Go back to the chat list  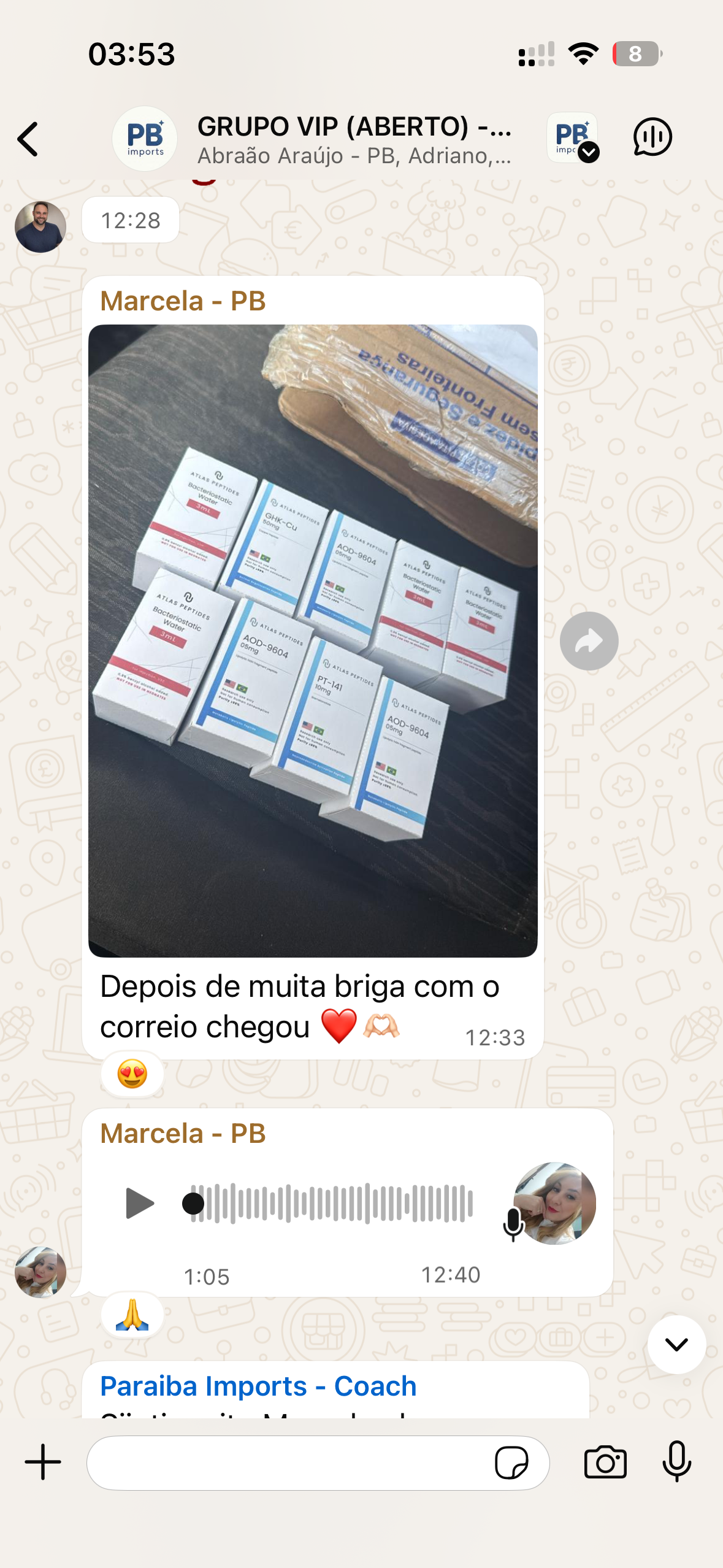pyautogui.click(x=28, y=139)
